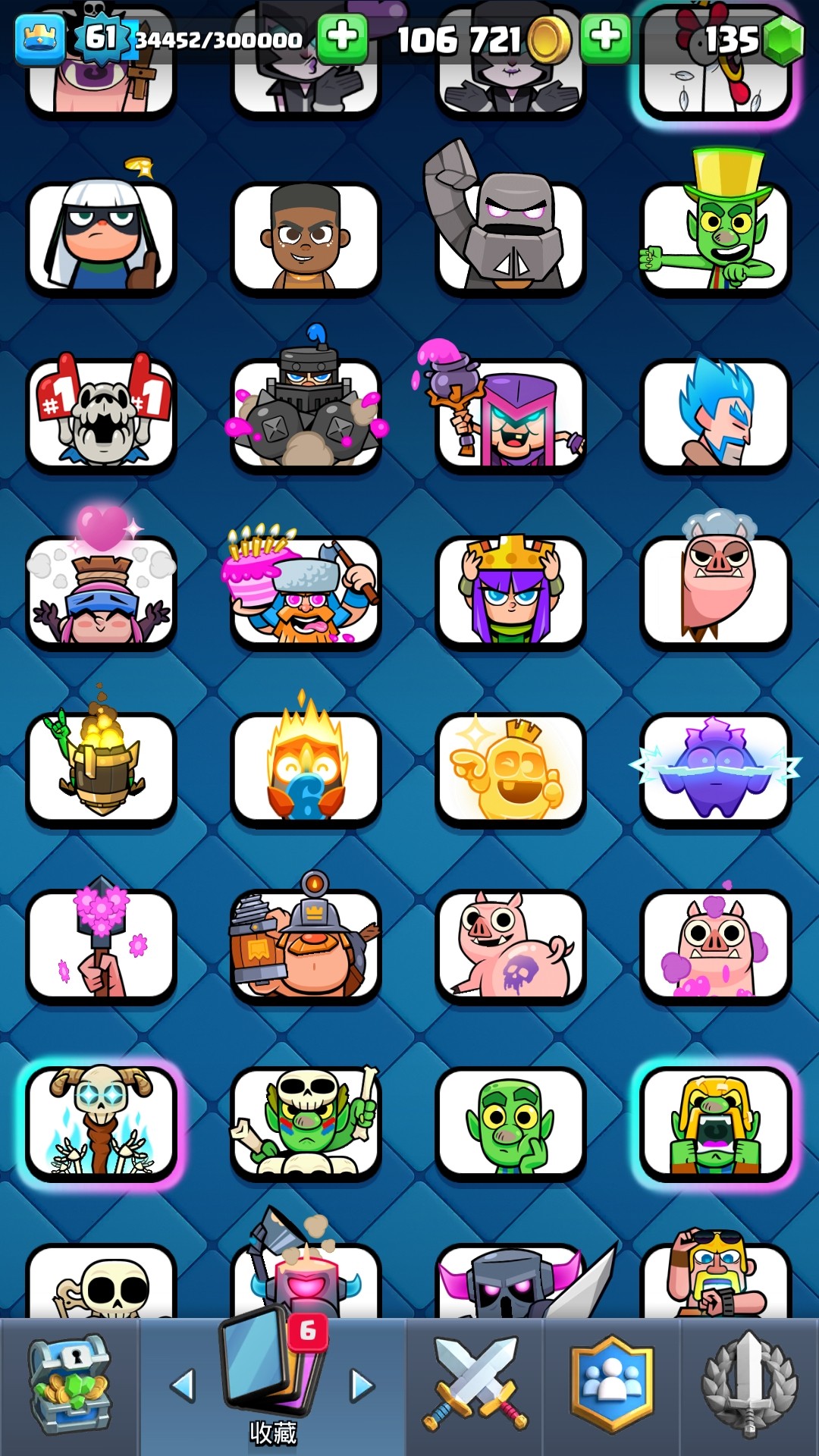Open the king crown profile icon
819x1456 pixels.
click(39, 39)
